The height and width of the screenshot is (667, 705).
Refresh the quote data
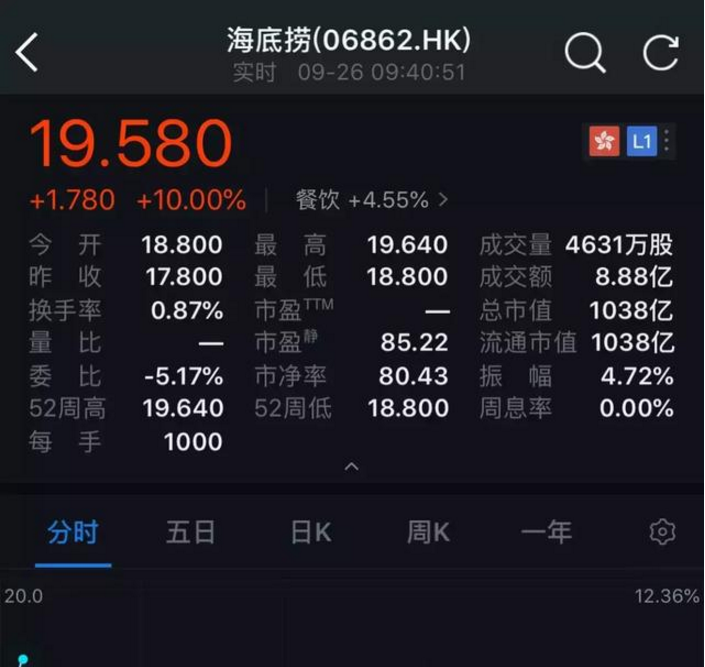pos(661,52)
